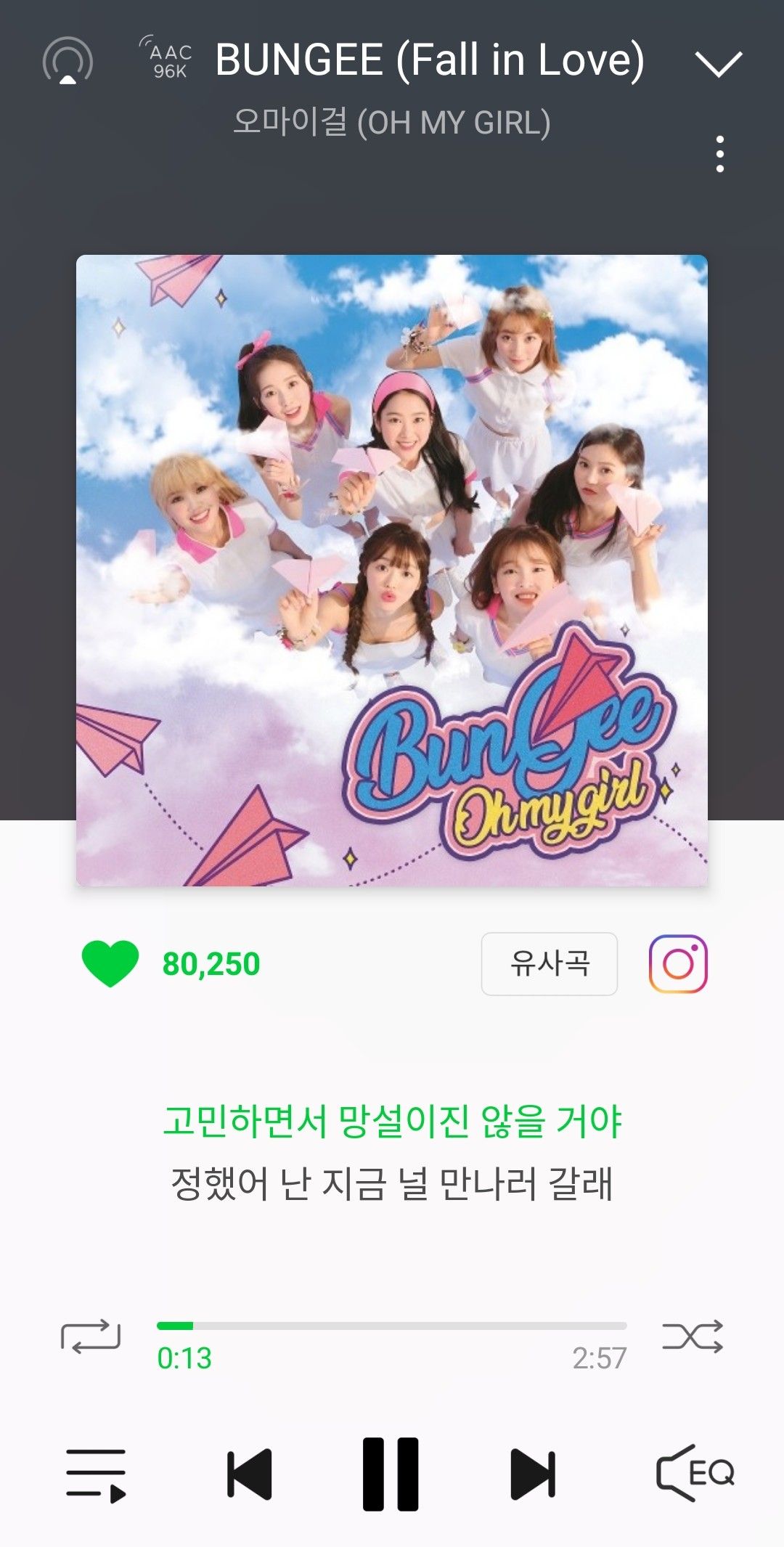Open artist 오마이걸 (OH MY GIRL) page
784x1547 pixels.
[x=392, y=122]
